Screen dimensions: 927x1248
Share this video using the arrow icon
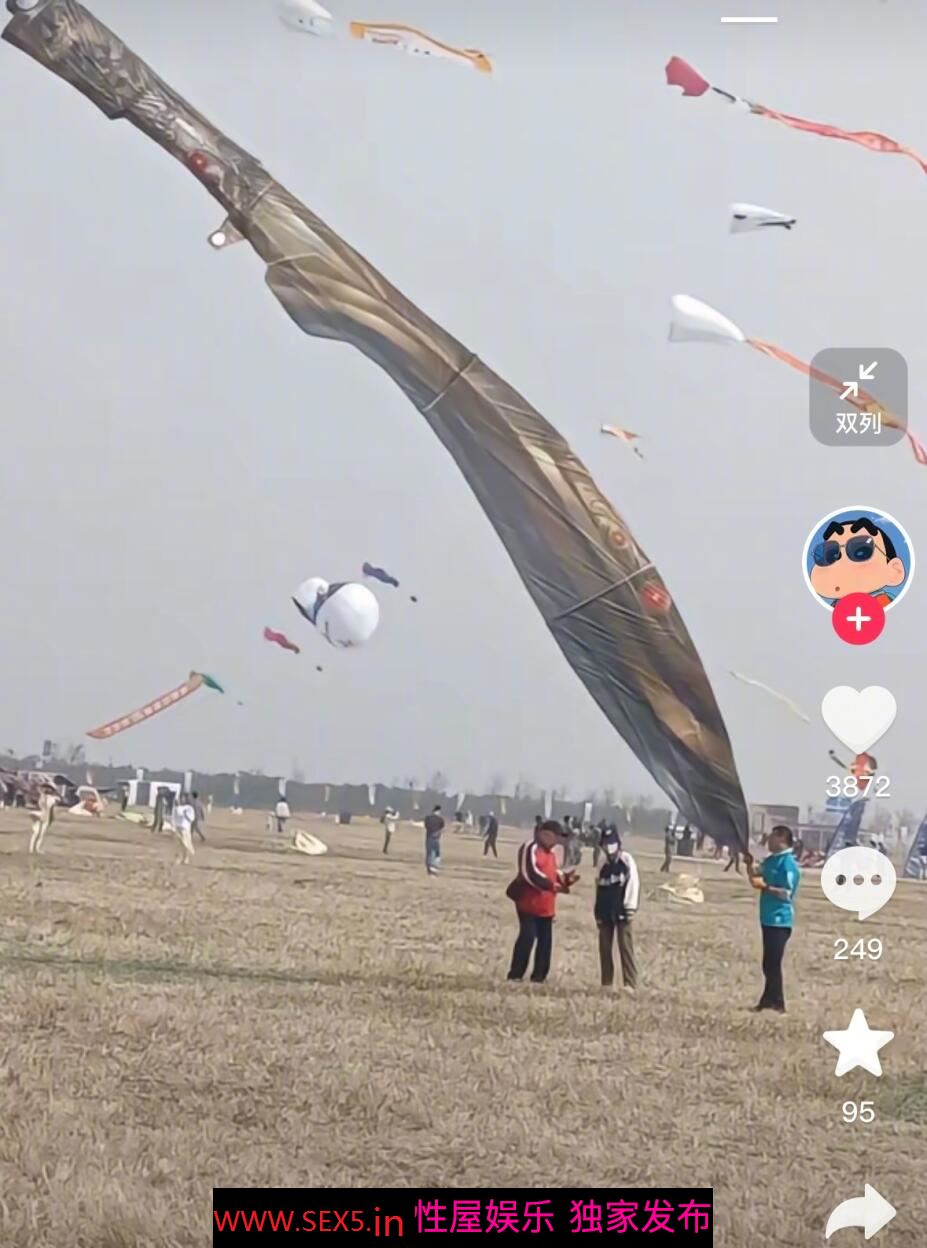pos(860,1212)
